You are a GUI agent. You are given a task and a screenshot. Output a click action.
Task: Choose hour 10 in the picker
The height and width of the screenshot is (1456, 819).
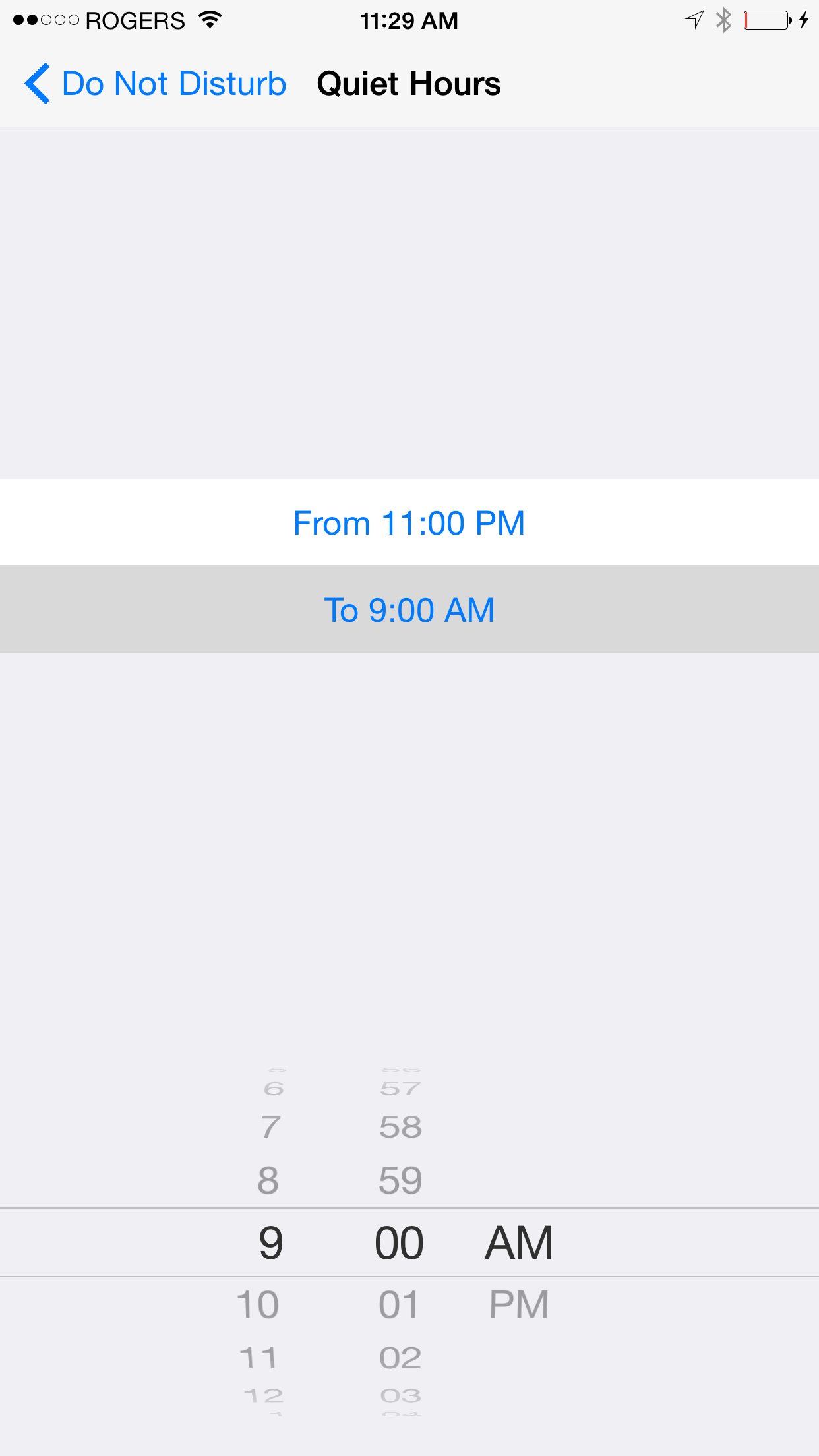coord(258,1304)
